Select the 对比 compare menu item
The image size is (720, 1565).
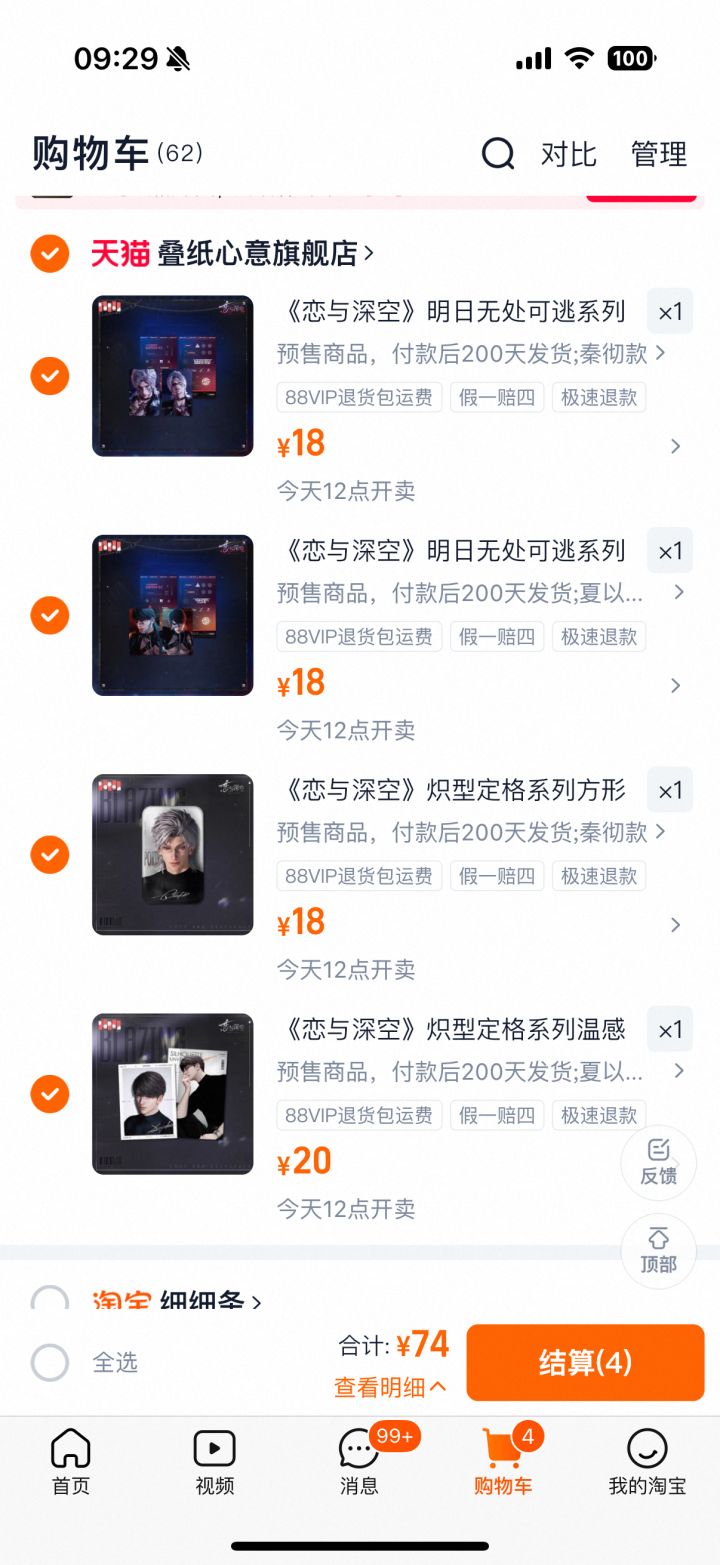[x=569, y=155]
